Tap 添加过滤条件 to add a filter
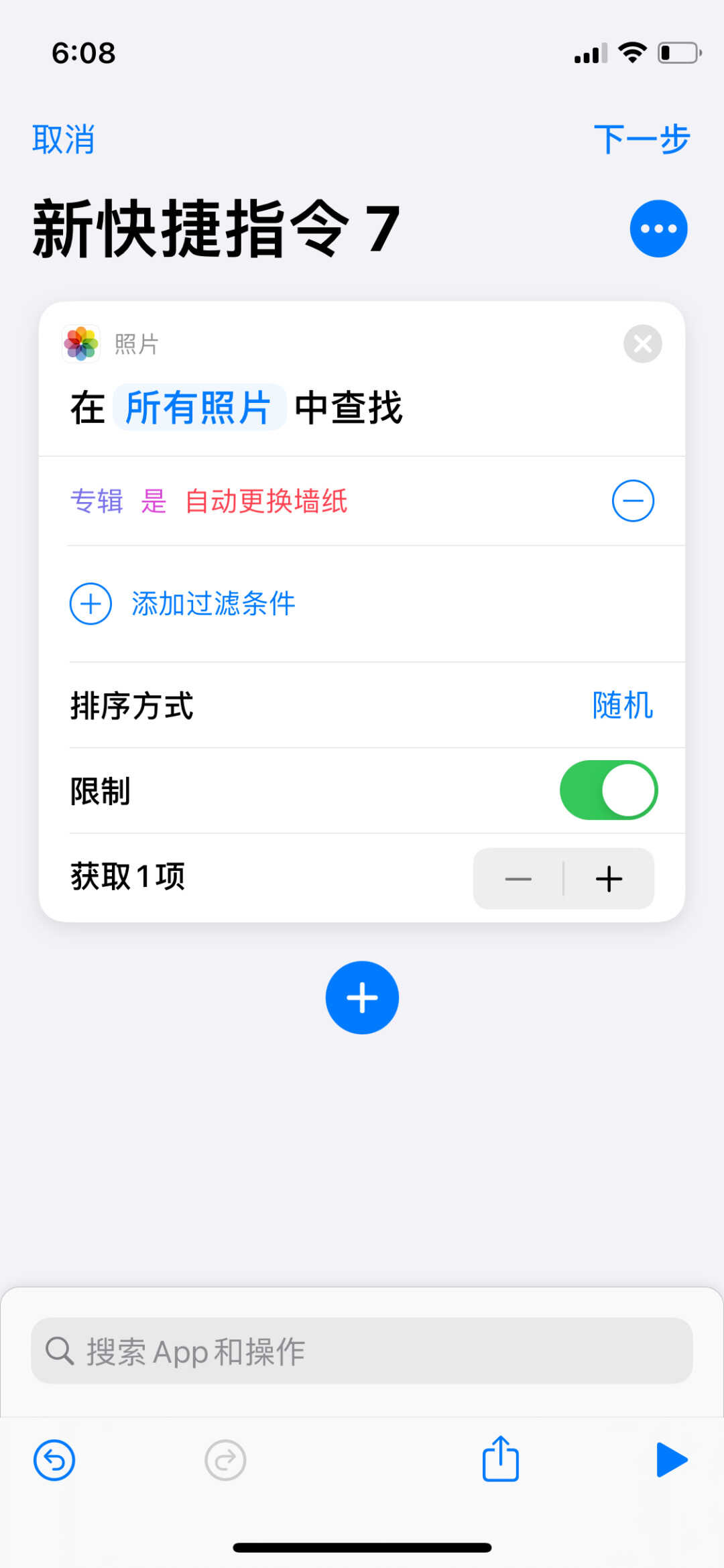Image resolution: width=724 pixels, height=1568 pixels. [182, 603]
